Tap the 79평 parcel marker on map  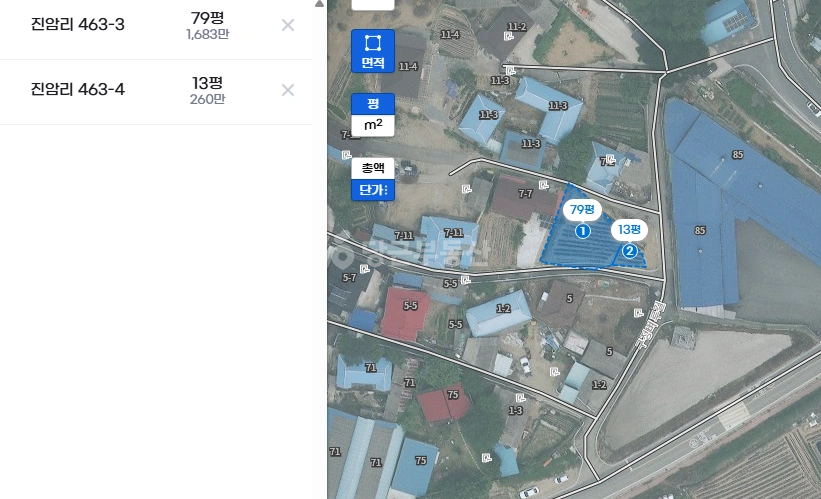[x=582, y=210]
